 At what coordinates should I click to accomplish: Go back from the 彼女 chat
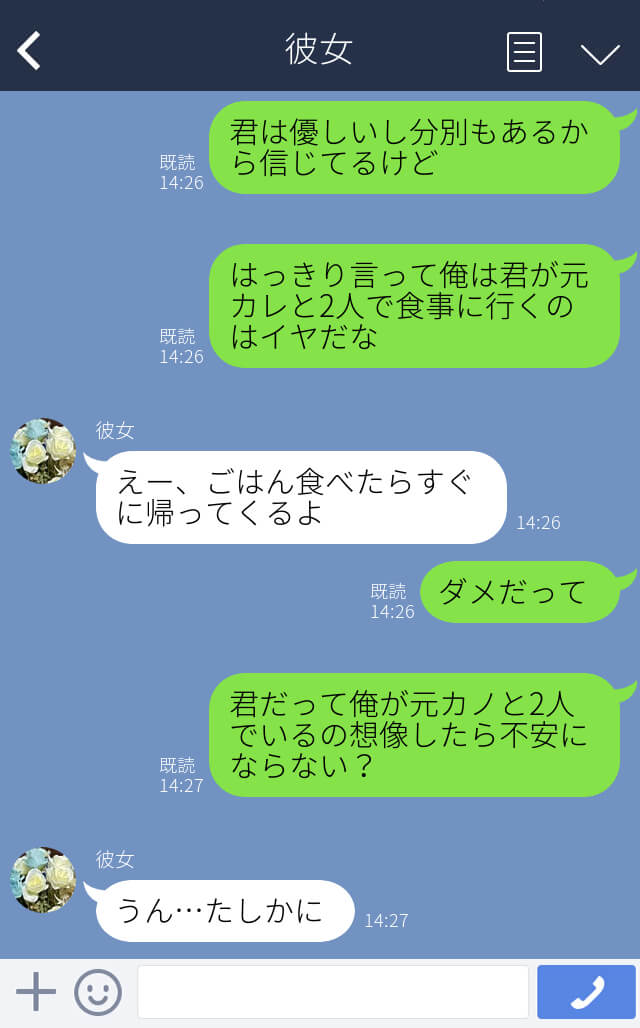pos(30,51)
